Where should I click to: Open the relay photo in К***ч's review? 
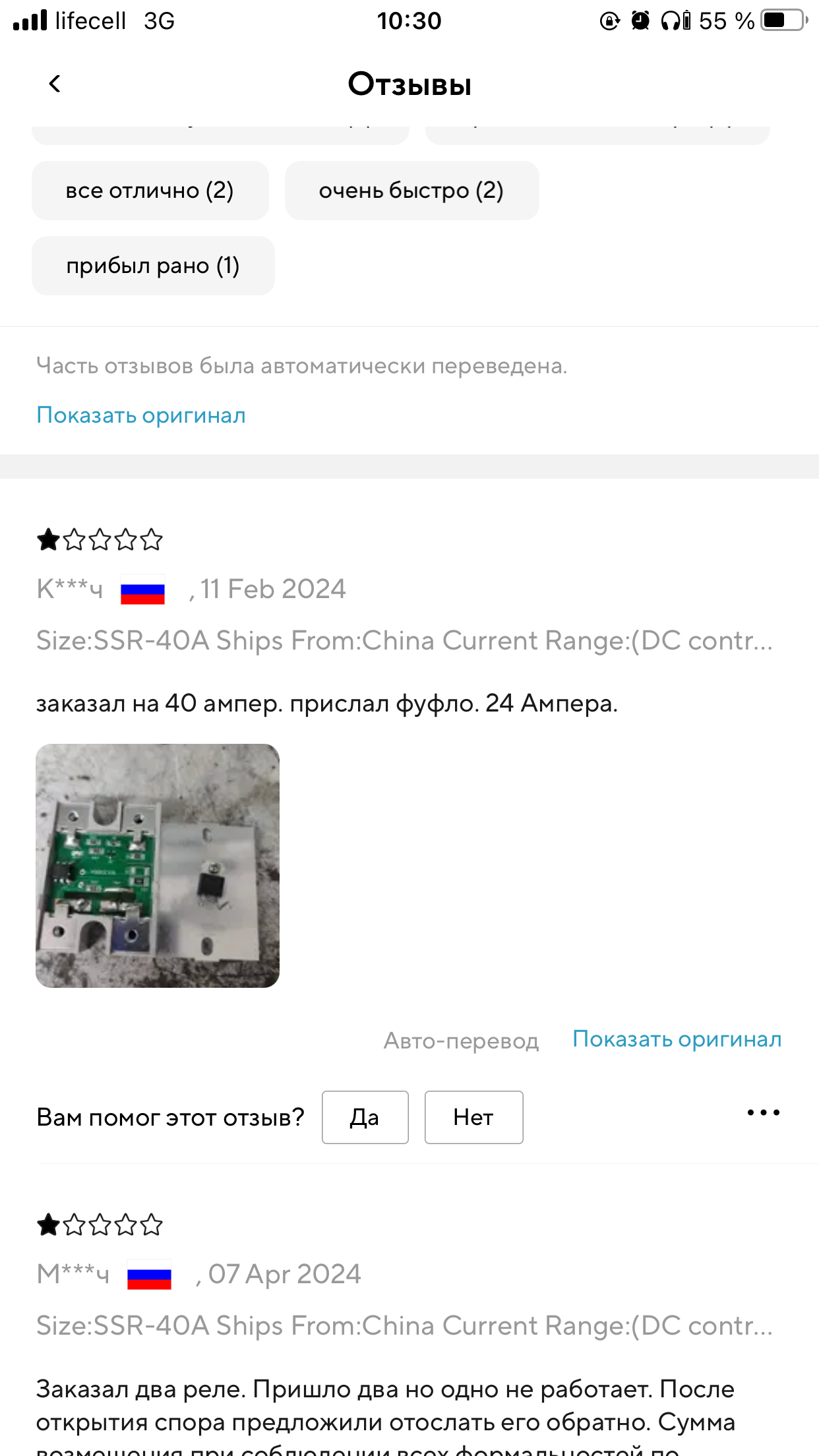pyautogui.click(x=158, y=866)
